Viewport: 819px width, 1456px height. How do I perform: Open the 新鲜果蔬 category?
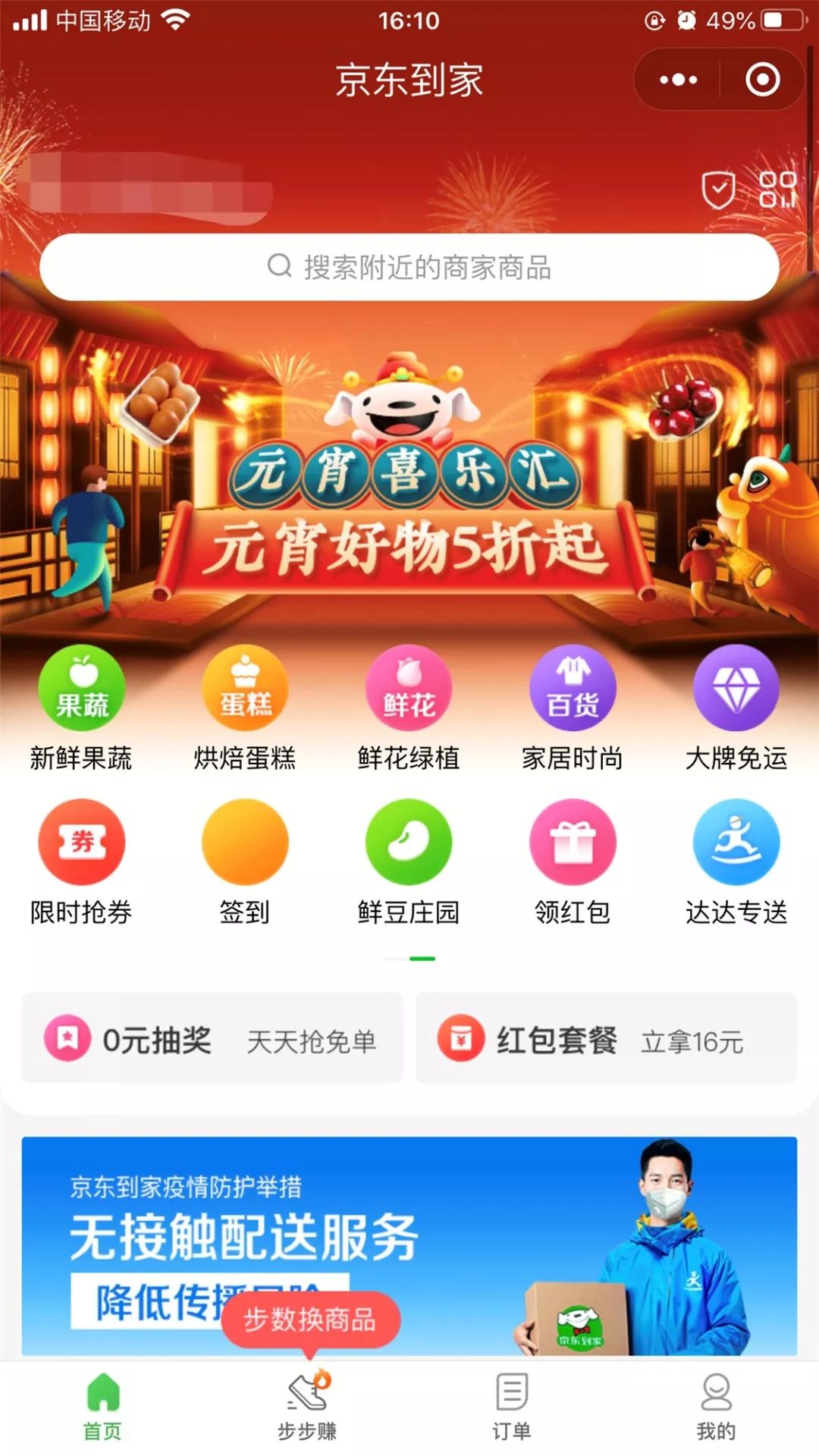pyautogui.click(x=82, y=707)
